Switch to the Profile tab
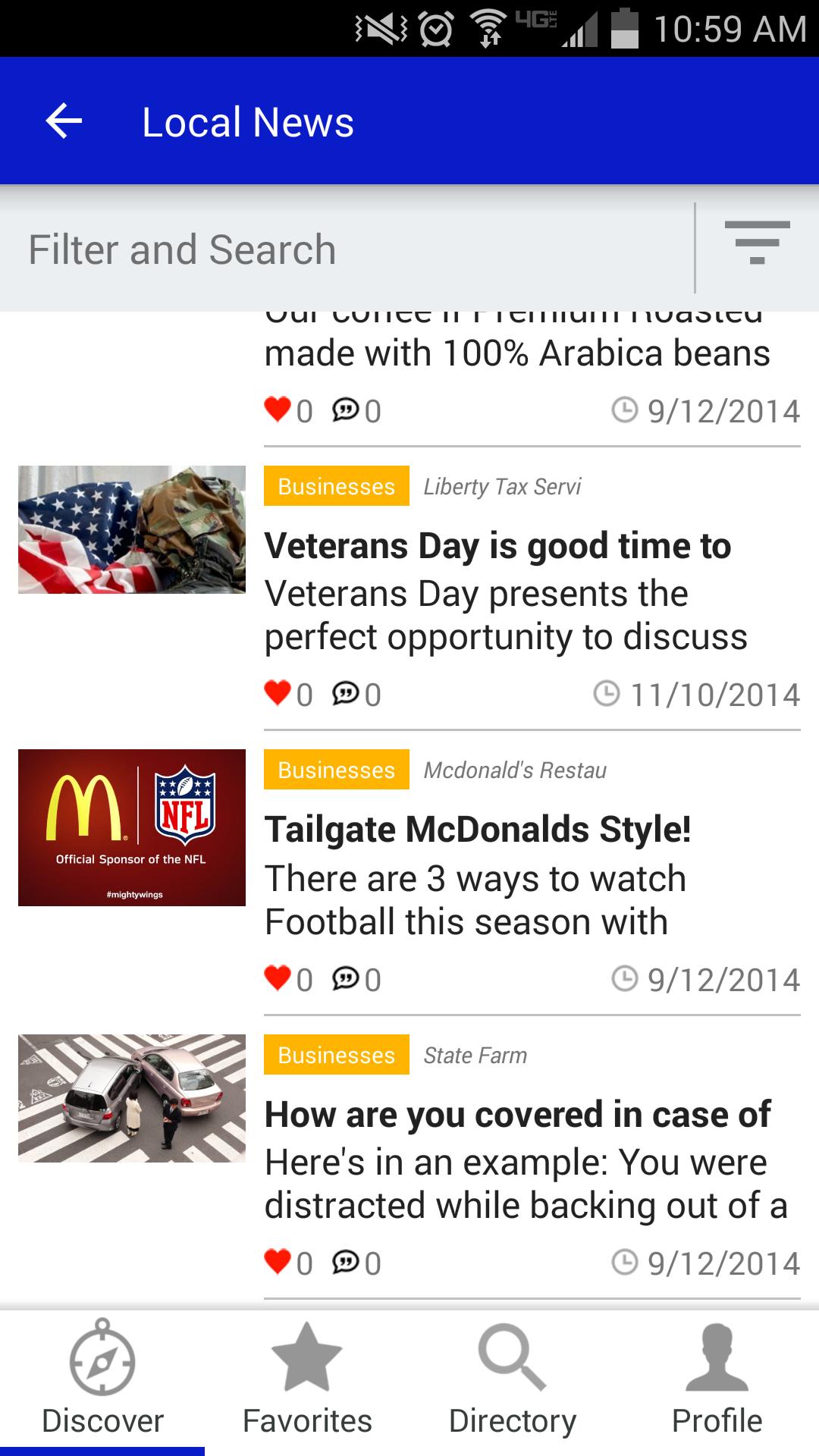819x1456 pixels. [x=717, y=1382]
